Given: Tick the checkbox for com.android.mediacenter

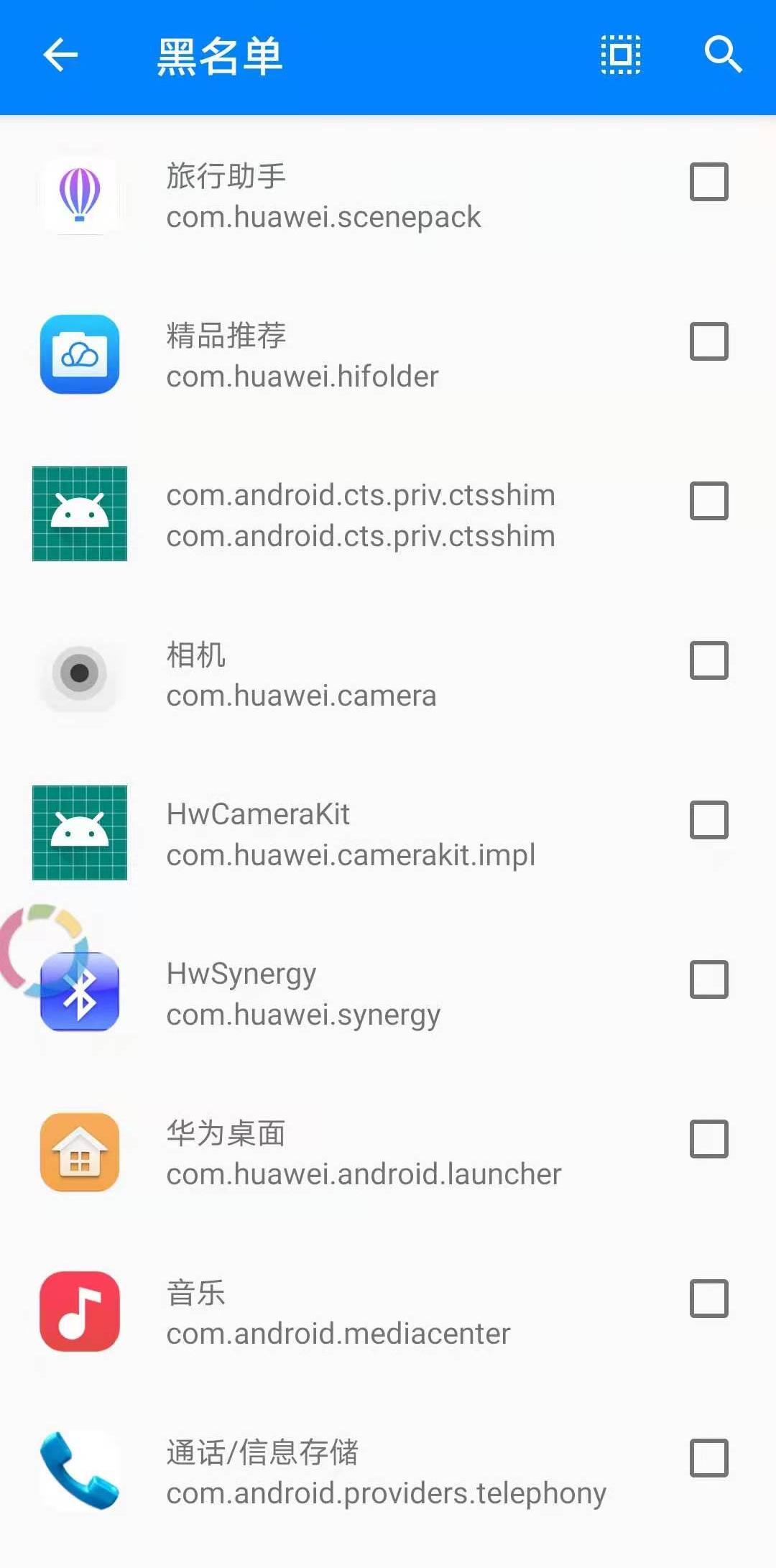Looking at the screenshot, I should coord(708,1298).
